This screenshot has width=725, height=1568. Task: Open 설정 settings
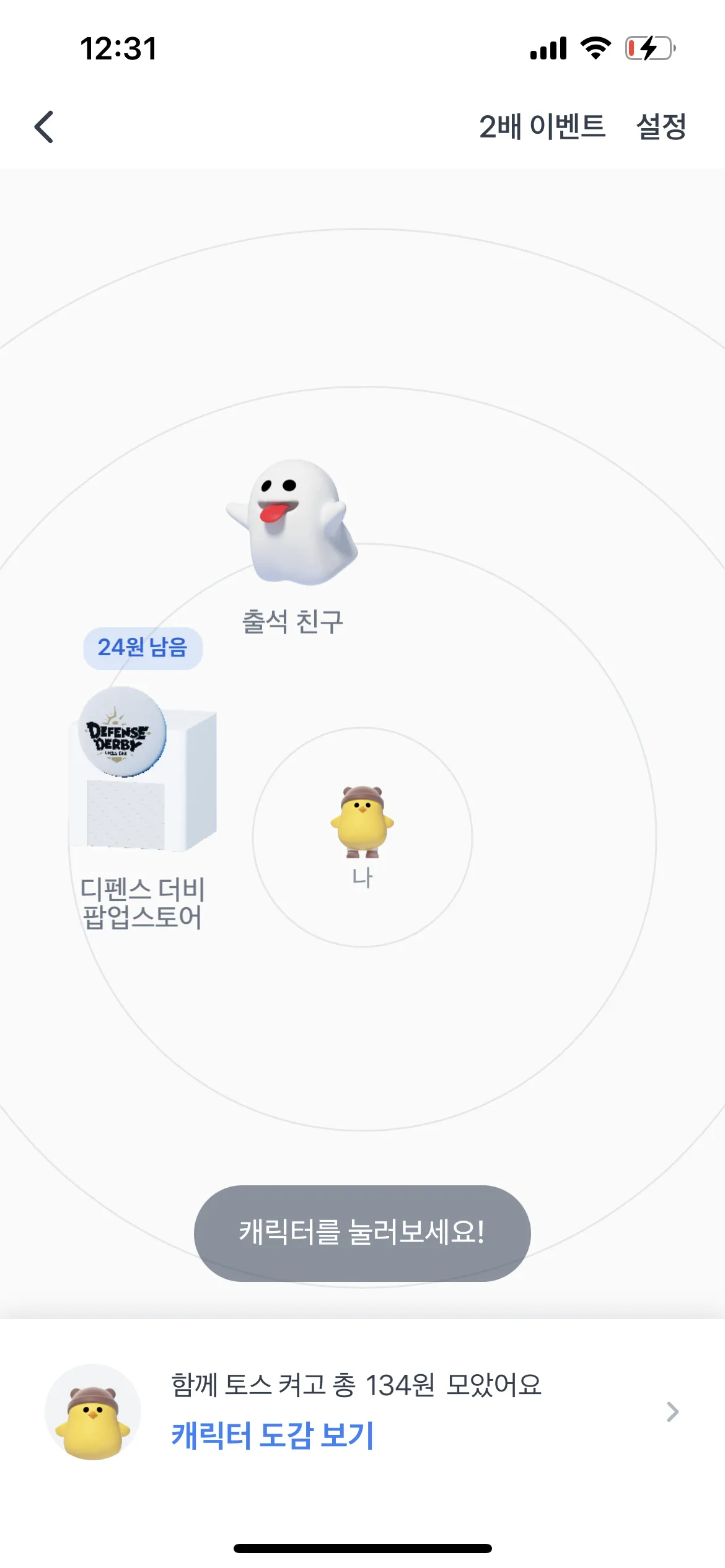coord(661,127)
